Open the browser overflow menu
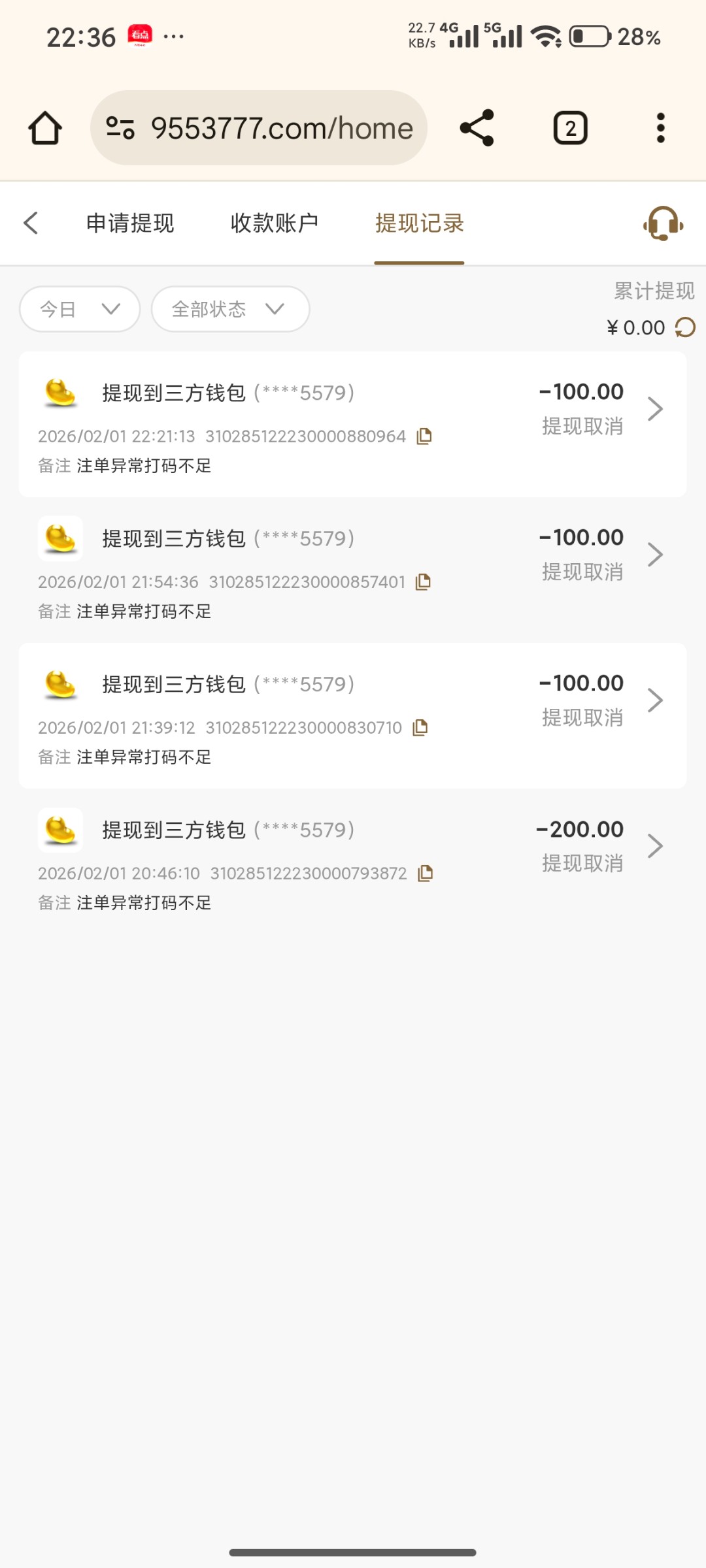The image size is (706, 1568). pos(660,128)
